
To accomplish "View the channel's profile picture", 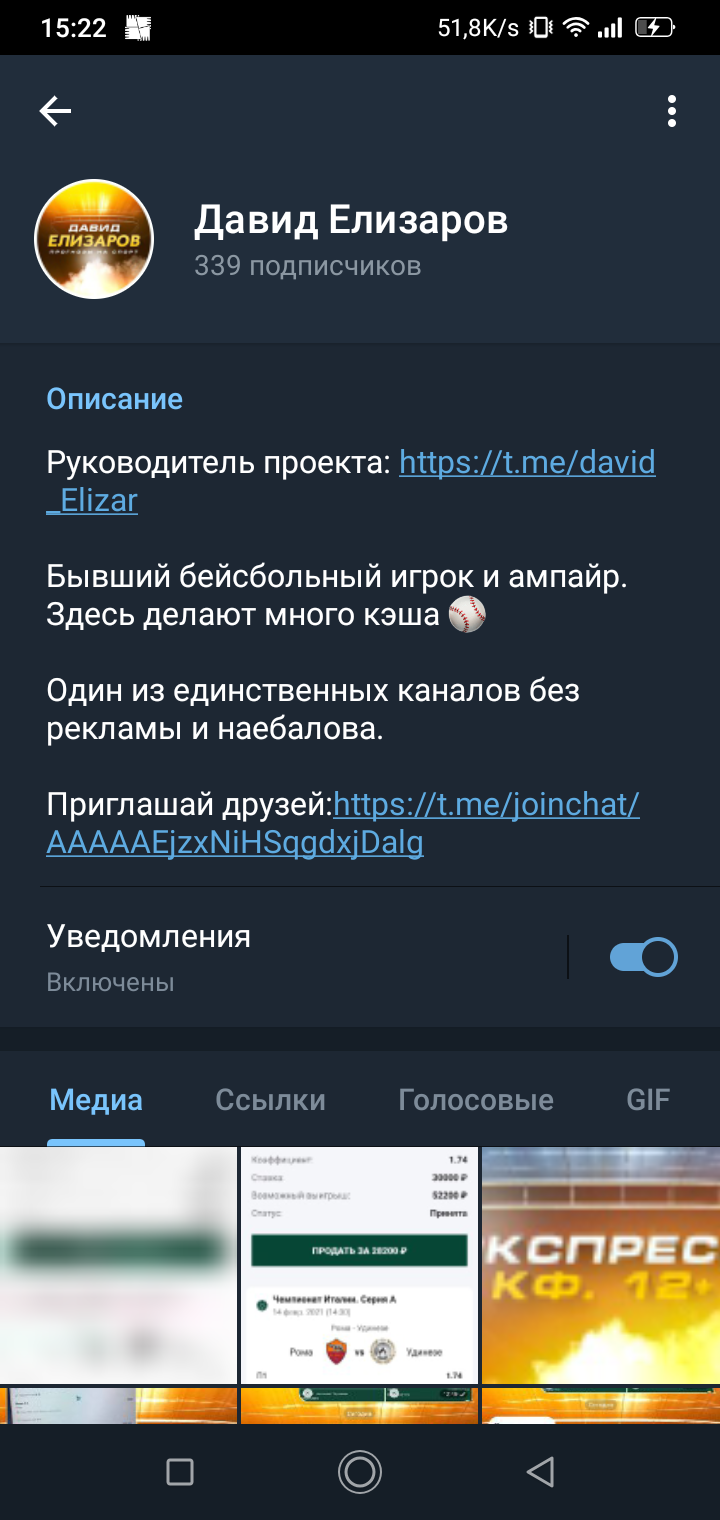I will click(94, 239).
